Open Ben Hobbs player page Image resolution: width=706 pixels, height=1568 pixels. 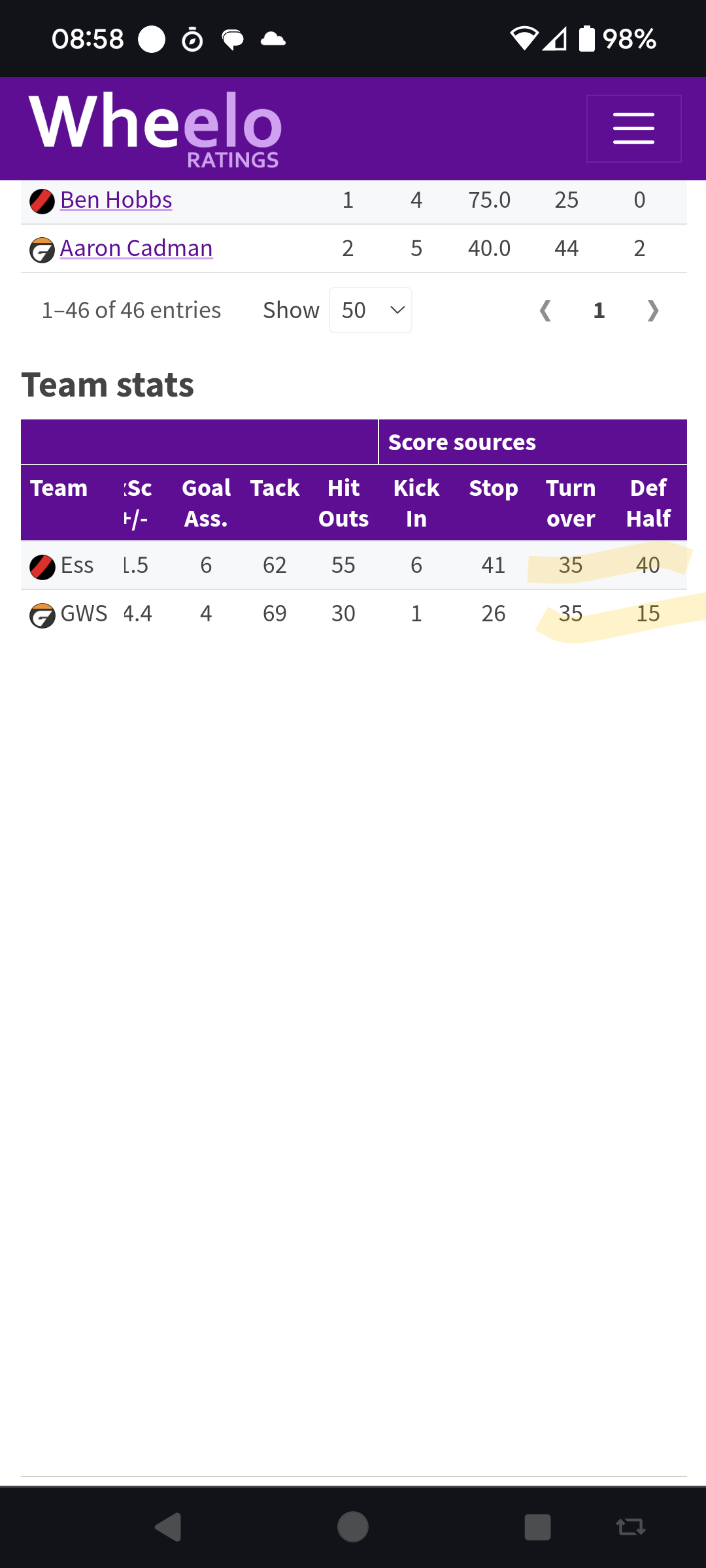coord(116,200)
